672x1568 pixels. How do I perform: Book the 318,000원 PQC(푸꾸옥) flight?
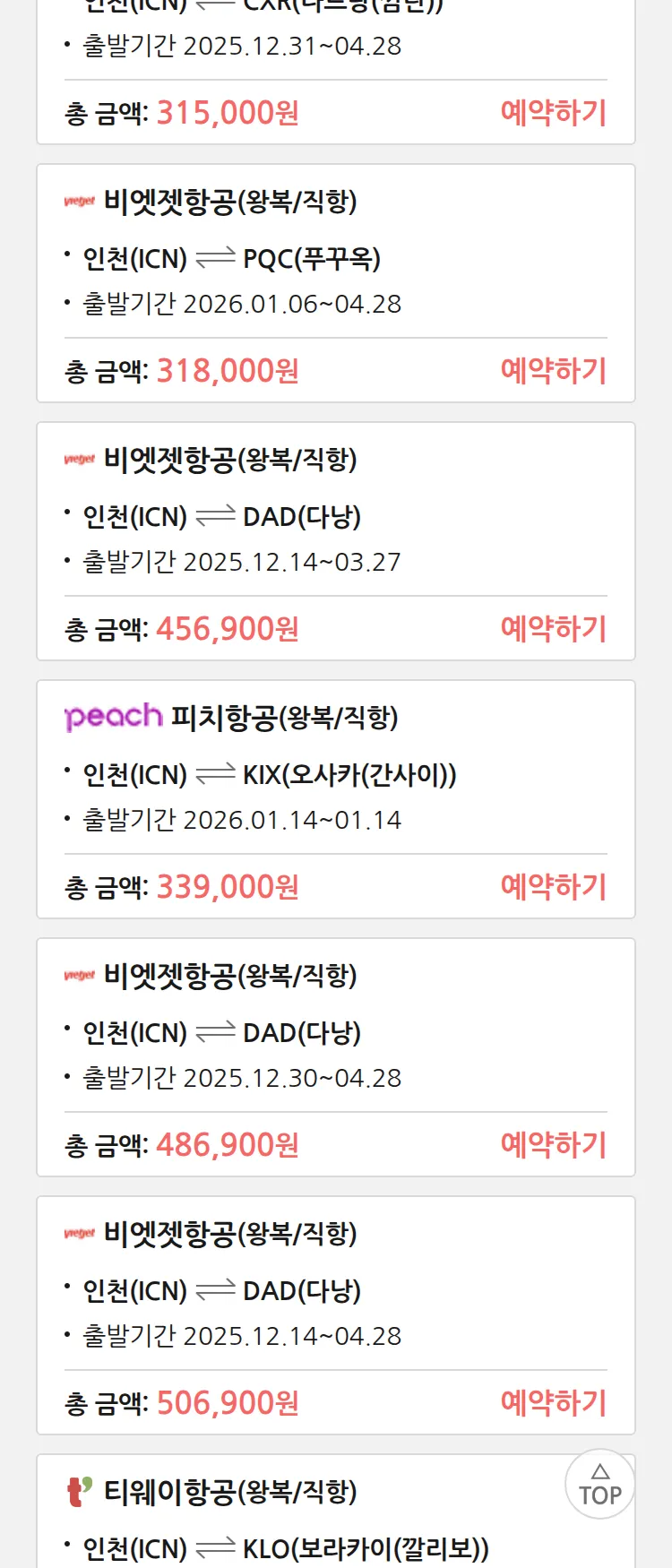pos(553,371)
